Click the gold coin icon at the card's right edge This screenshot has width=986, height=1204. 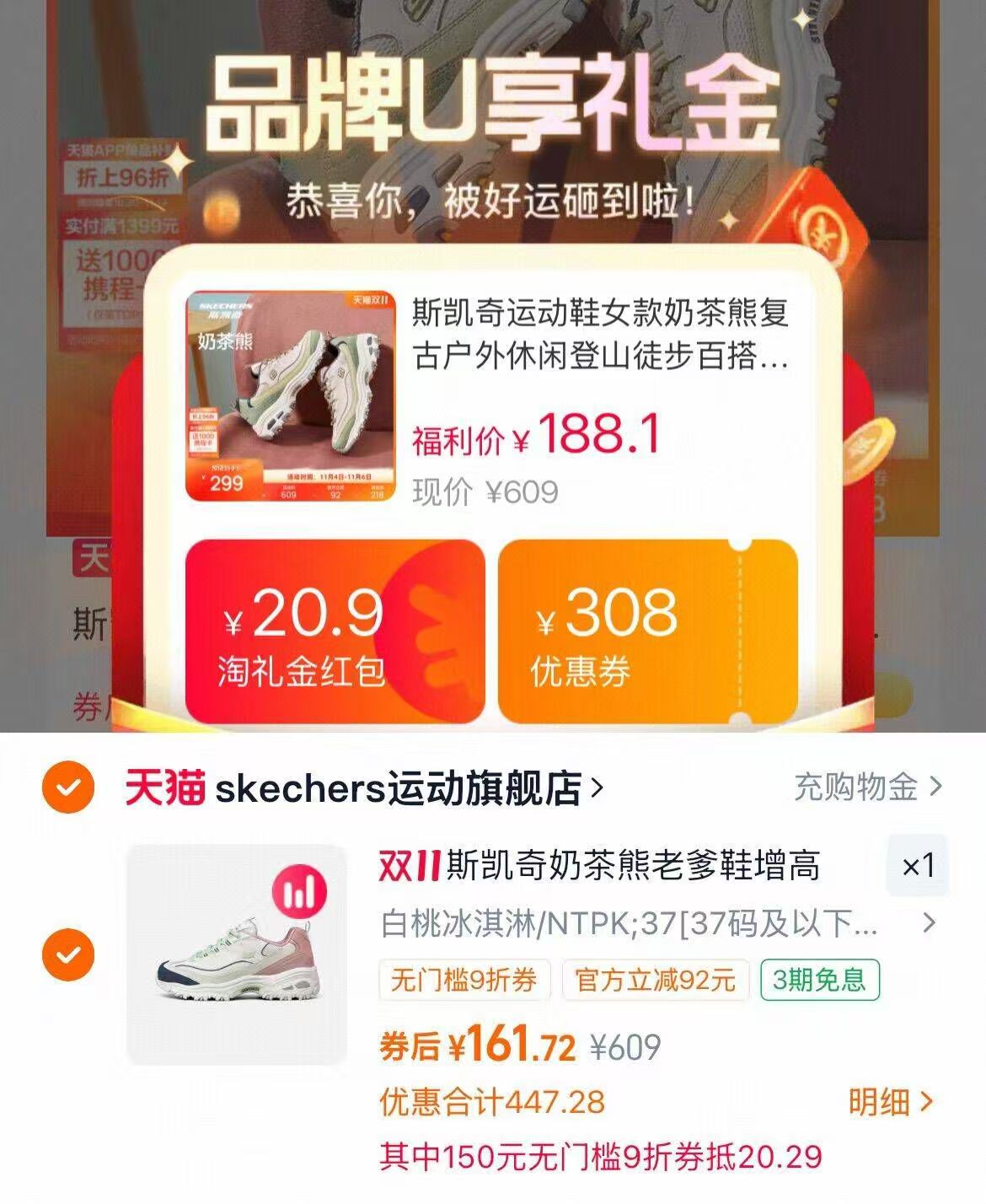pyautogui.click(x=870, y=449)
